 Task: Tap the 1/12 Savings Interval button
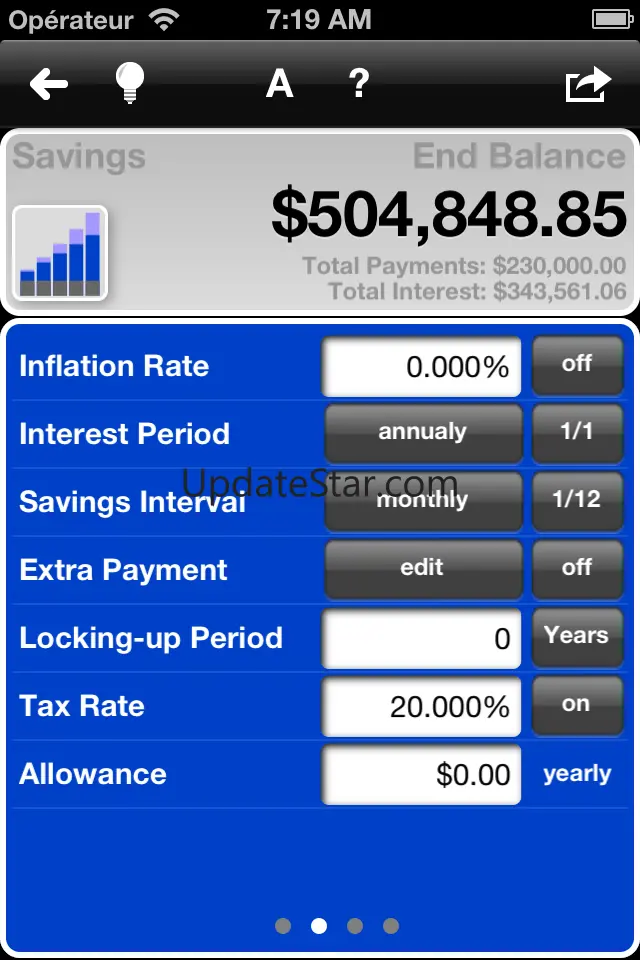point(577,501)
